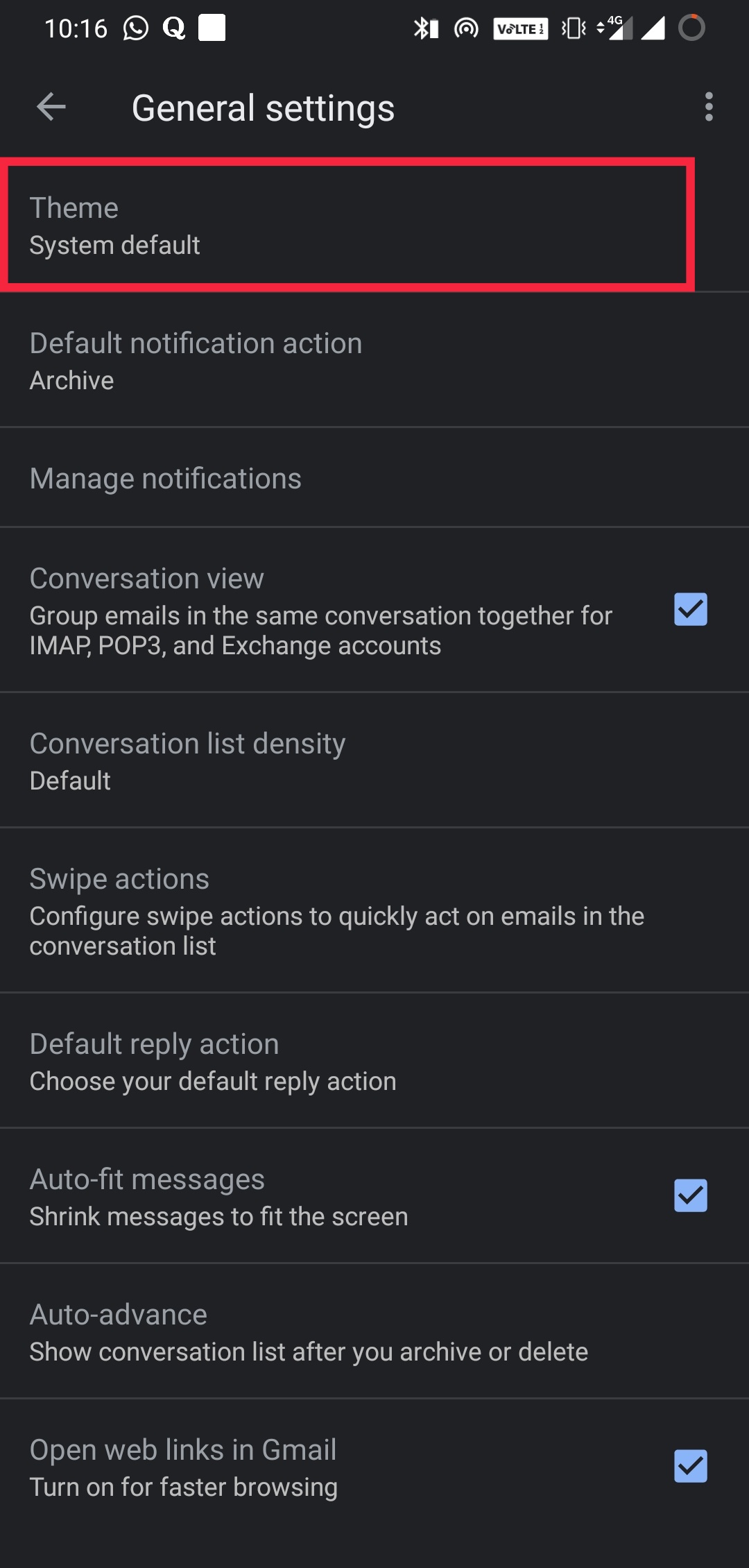Open the Auto-advance setting
Viewport: 749px width, 1568px height.
(374, 1331)
